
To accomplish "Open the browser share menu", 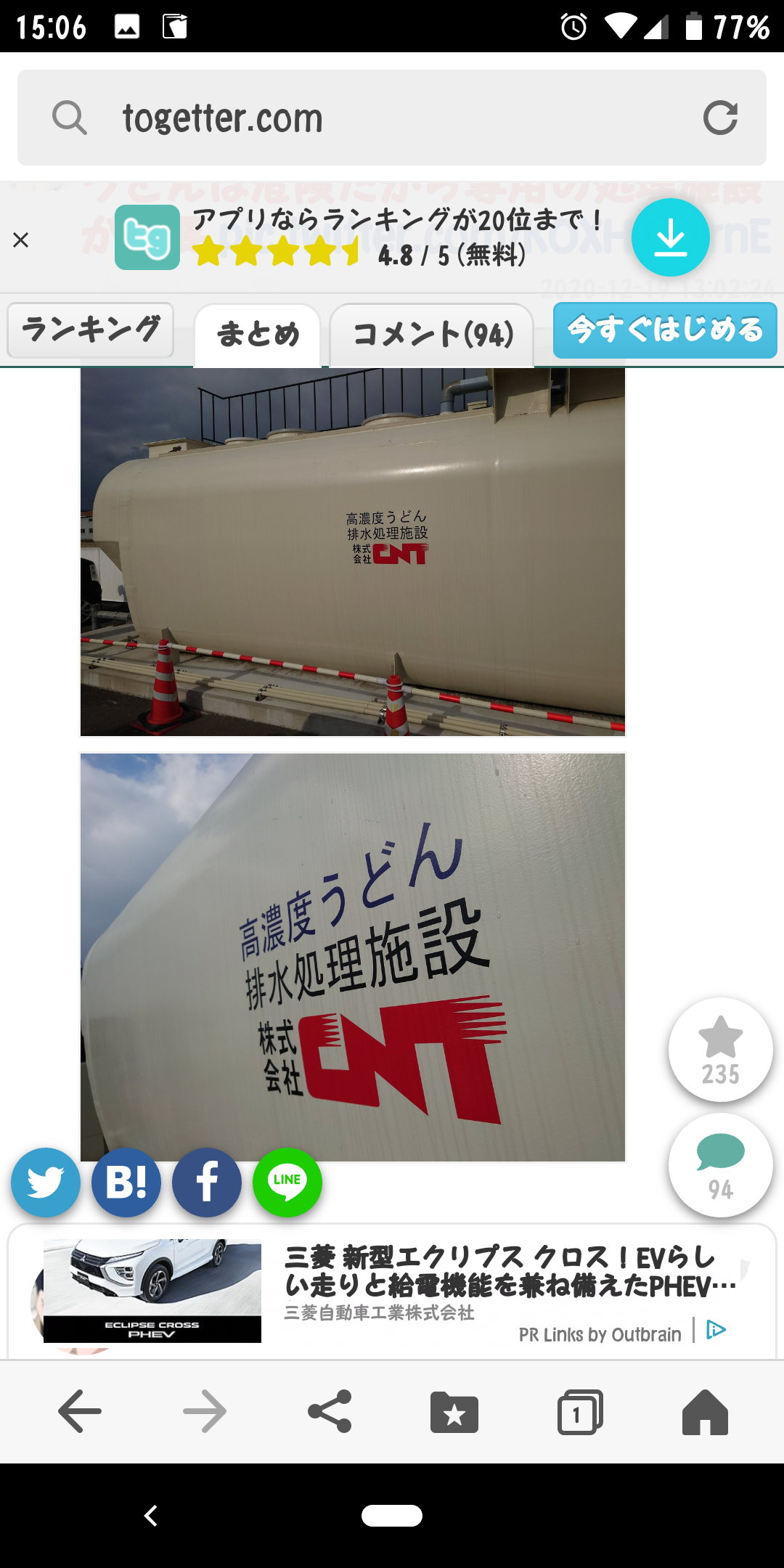I will 330,1412.
